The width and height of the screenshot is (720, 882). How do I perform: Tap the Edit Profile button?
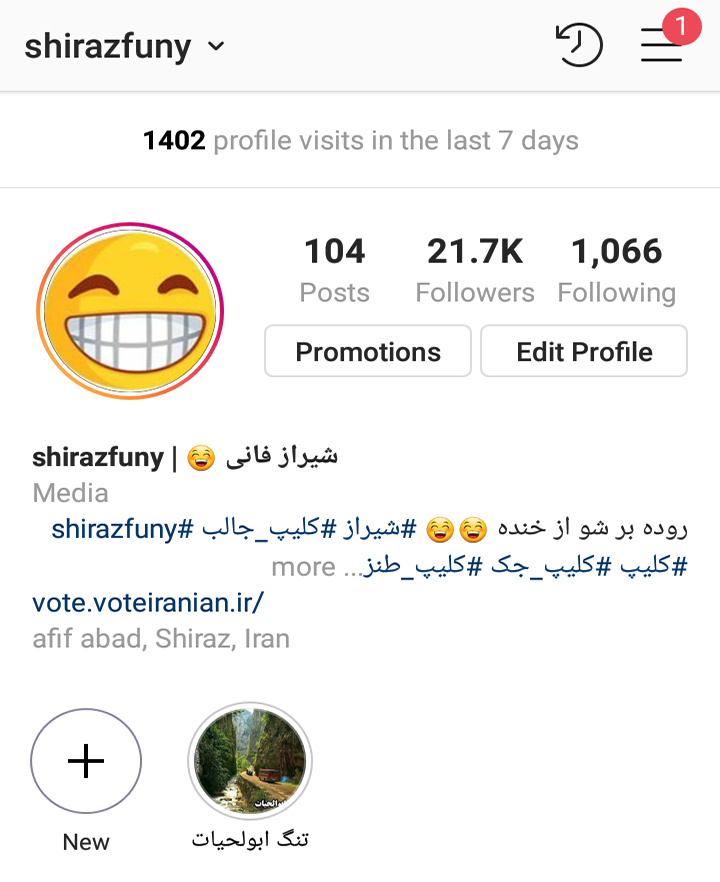pos(584,352)
